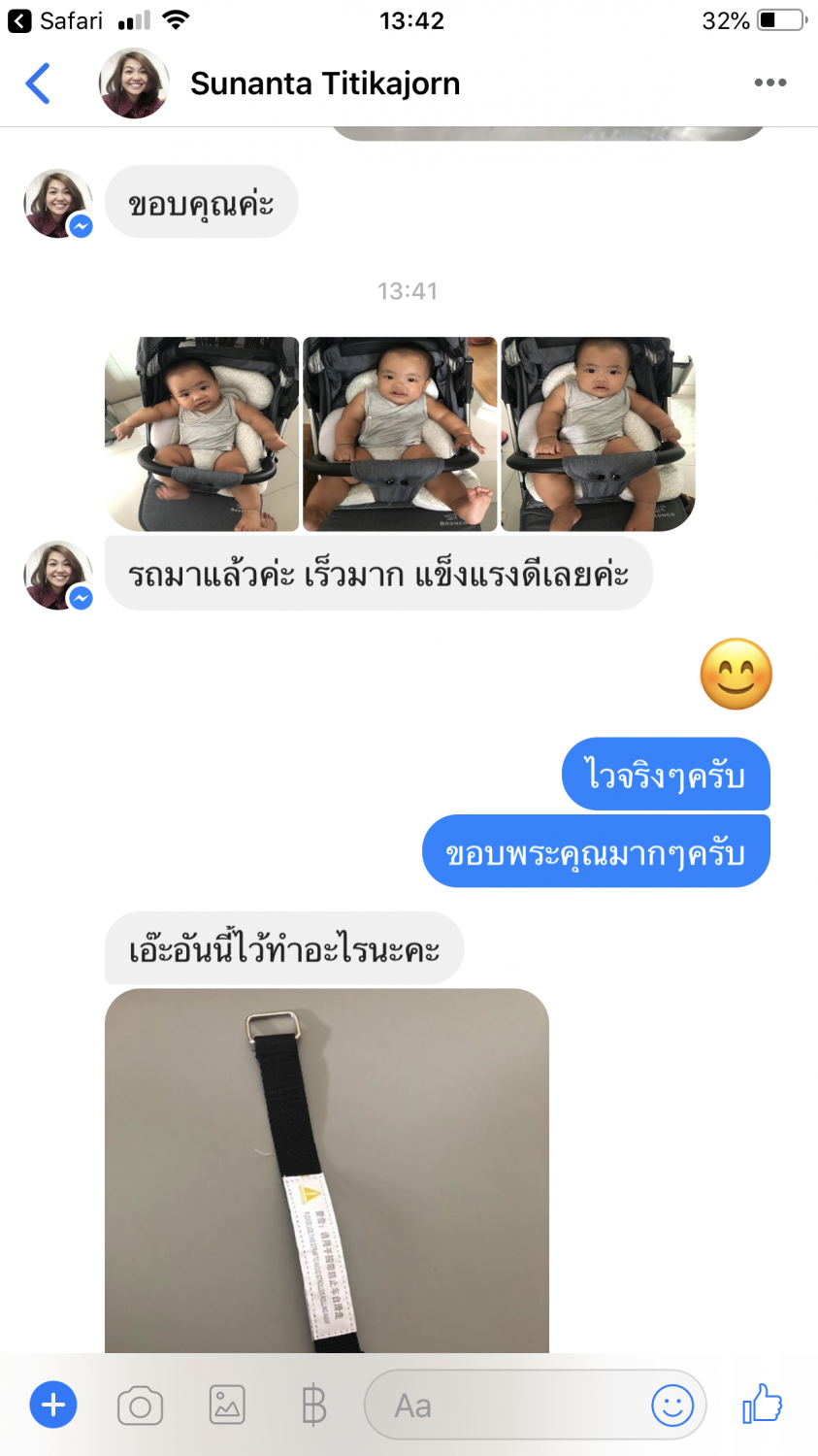View the first baby stroller photo
Screen dimensions: 818x1456
[x=202, y=434]
